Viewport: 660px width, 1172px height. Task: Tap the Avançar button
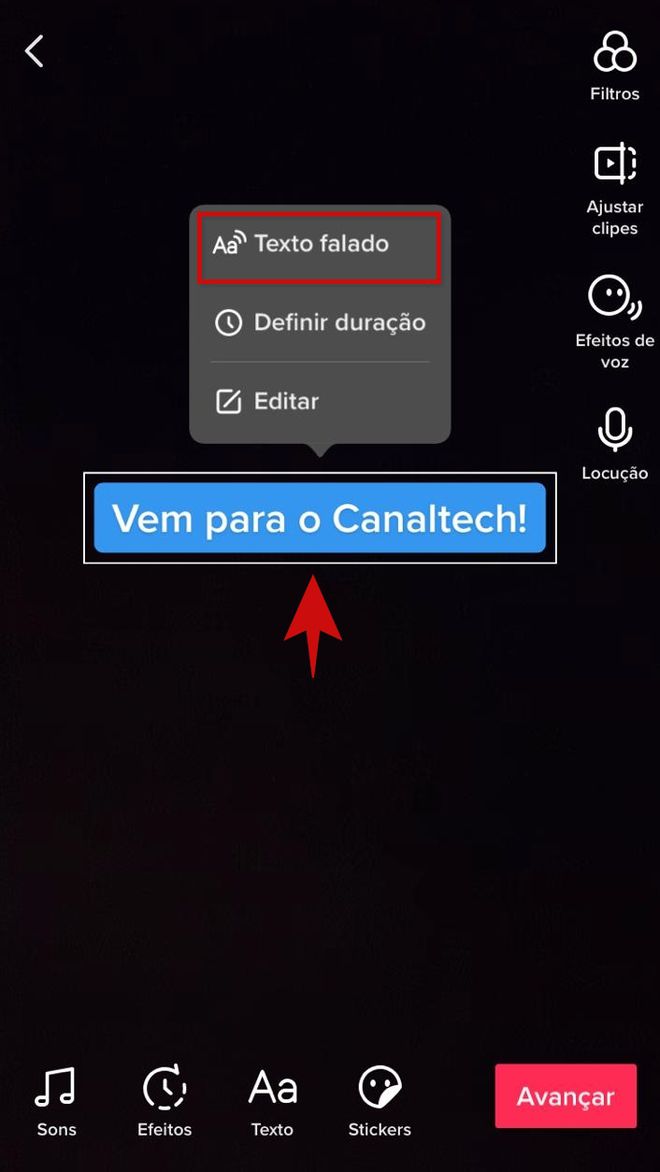566,1096
